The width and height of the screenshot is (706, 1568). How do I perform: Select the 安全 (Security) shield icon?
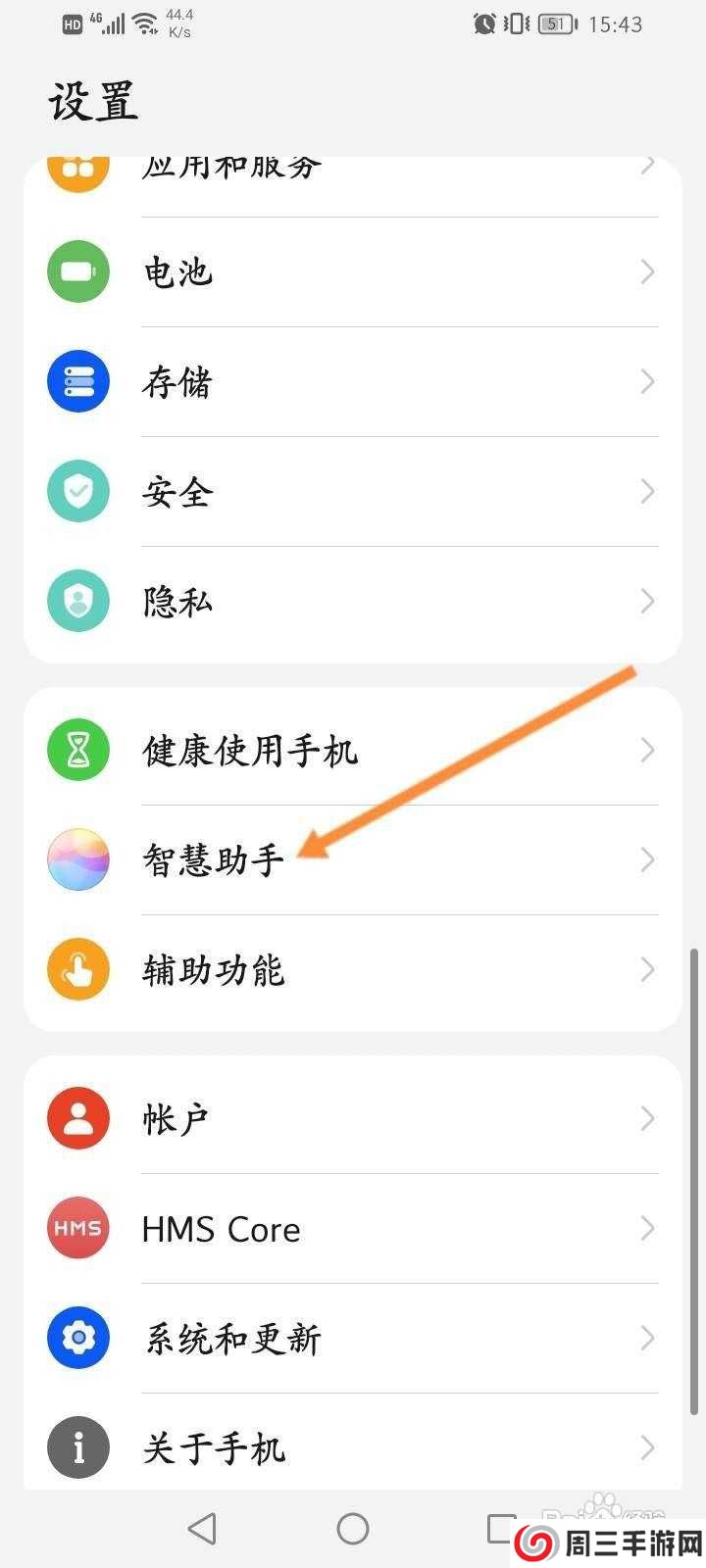click(77, 491)
